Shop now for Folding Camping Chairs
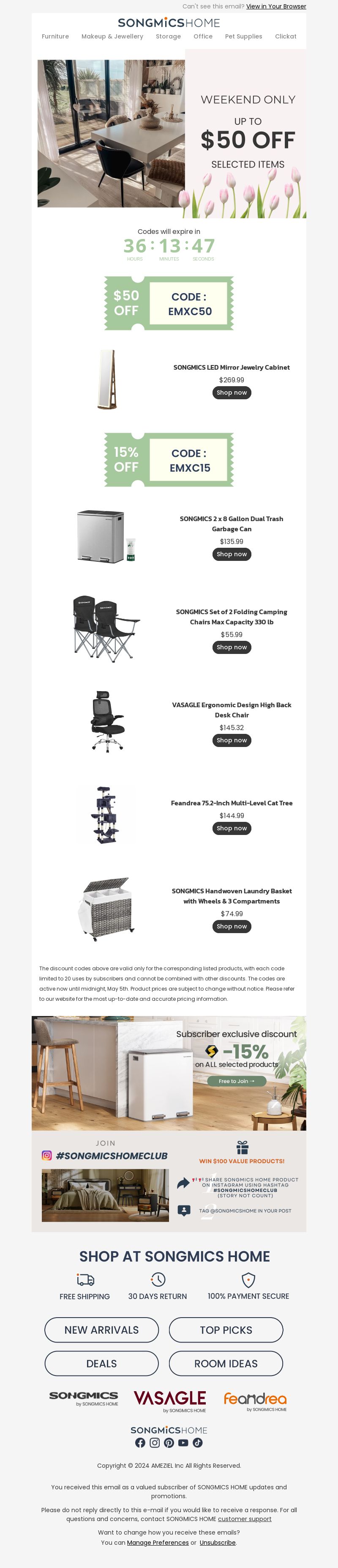The width and height of the screenshot is (338, 1568). point(232,647)
